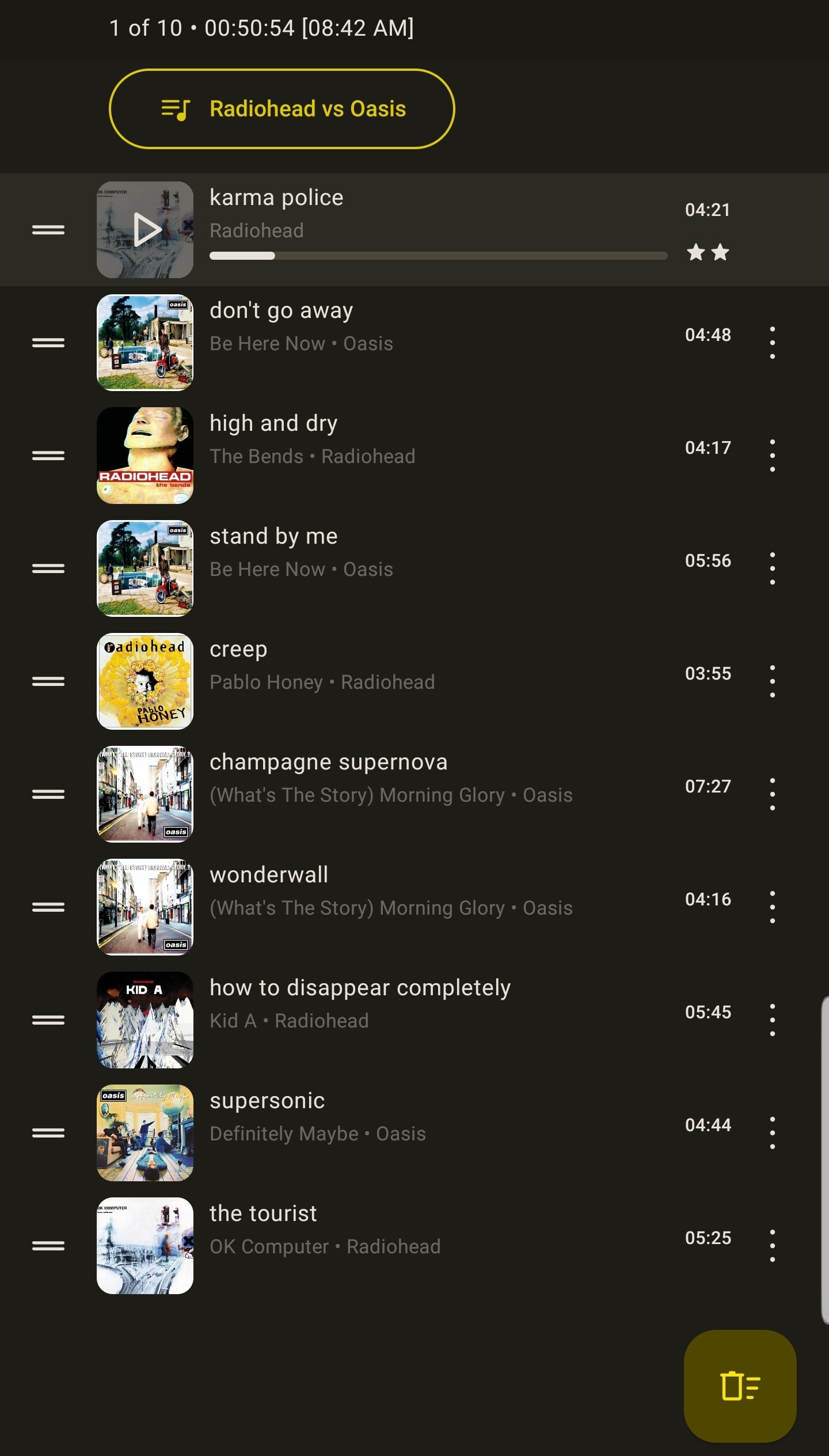829x1456 pixels.
Task: Play the karma police track
Action: click(x=145, y=230)
